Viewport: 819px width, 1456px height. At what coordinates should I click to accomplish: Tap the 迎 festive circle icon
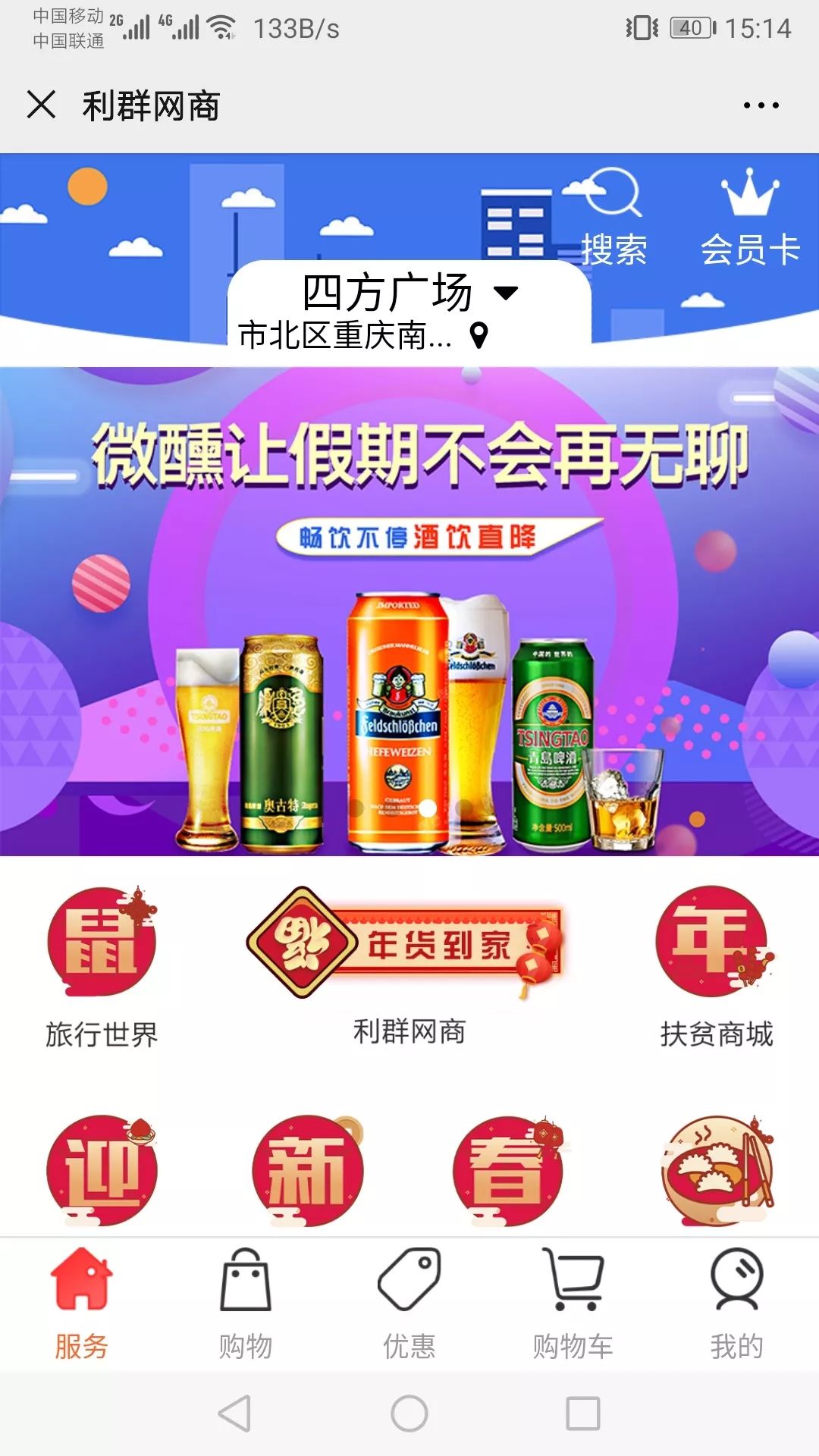[x=102, y=1170]
